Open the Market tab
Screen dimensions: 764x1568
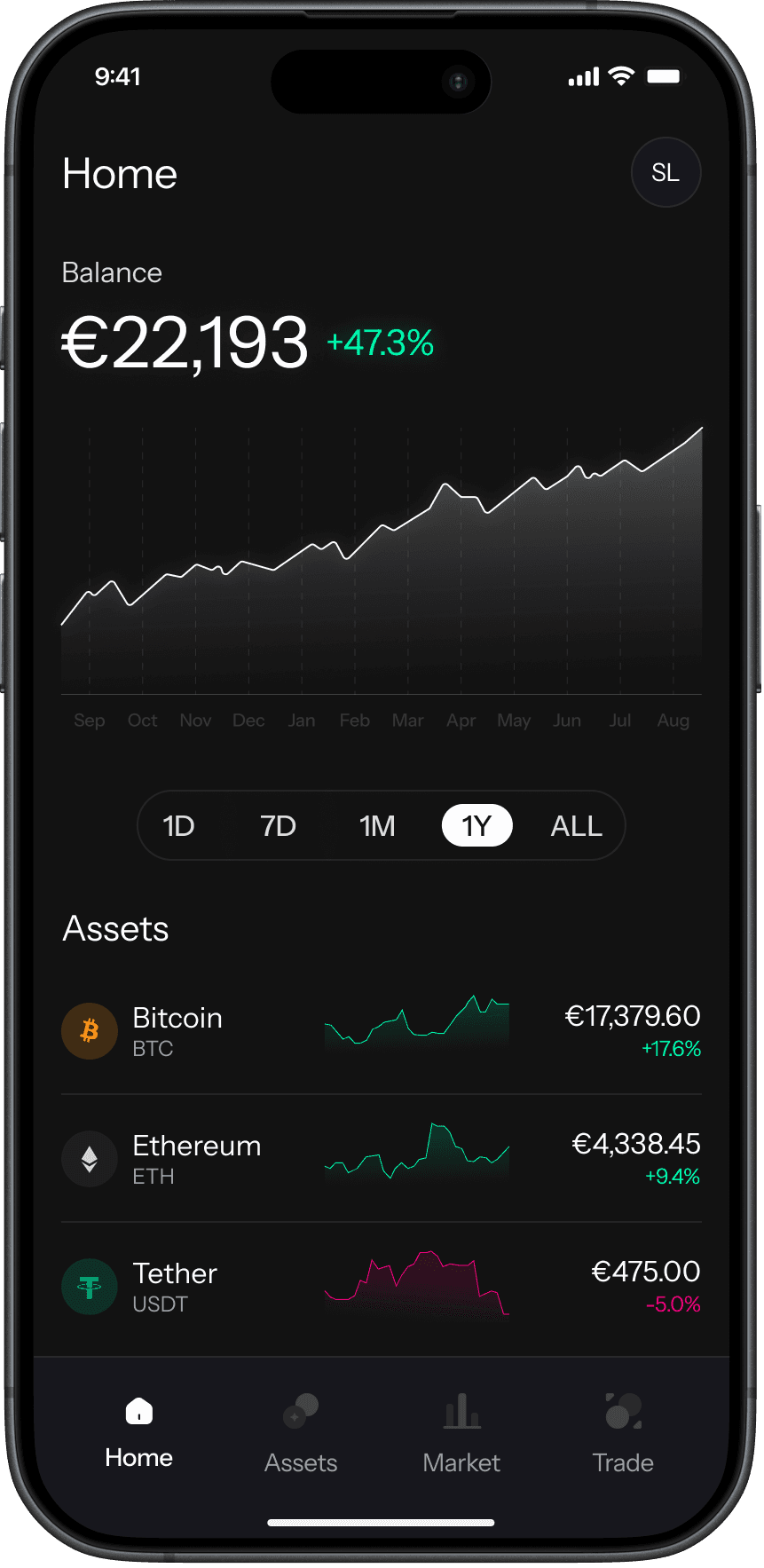[x=461, y=1431]
